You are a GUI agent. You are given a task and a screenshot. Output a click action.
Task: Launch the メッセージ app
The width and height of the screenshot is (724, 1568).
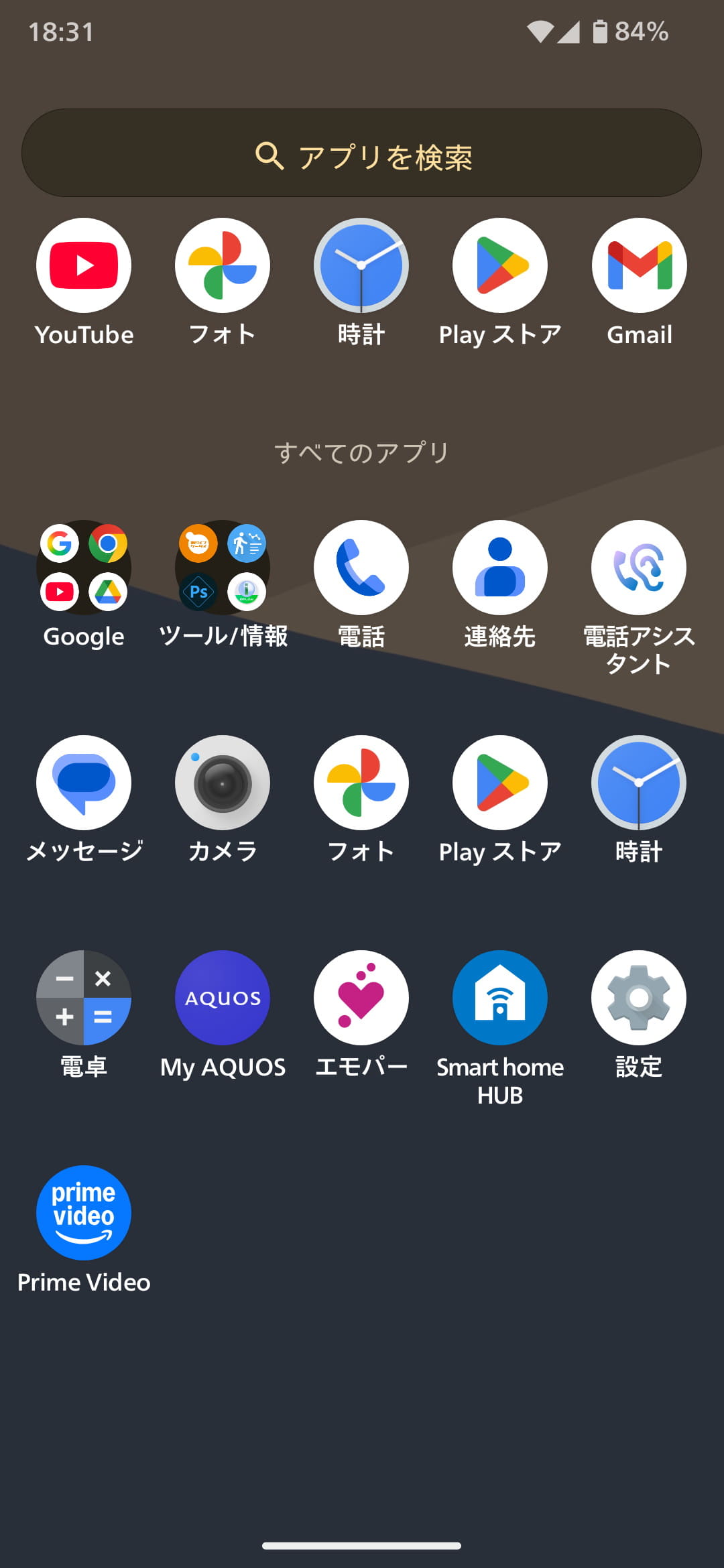(x=83, y=782)
